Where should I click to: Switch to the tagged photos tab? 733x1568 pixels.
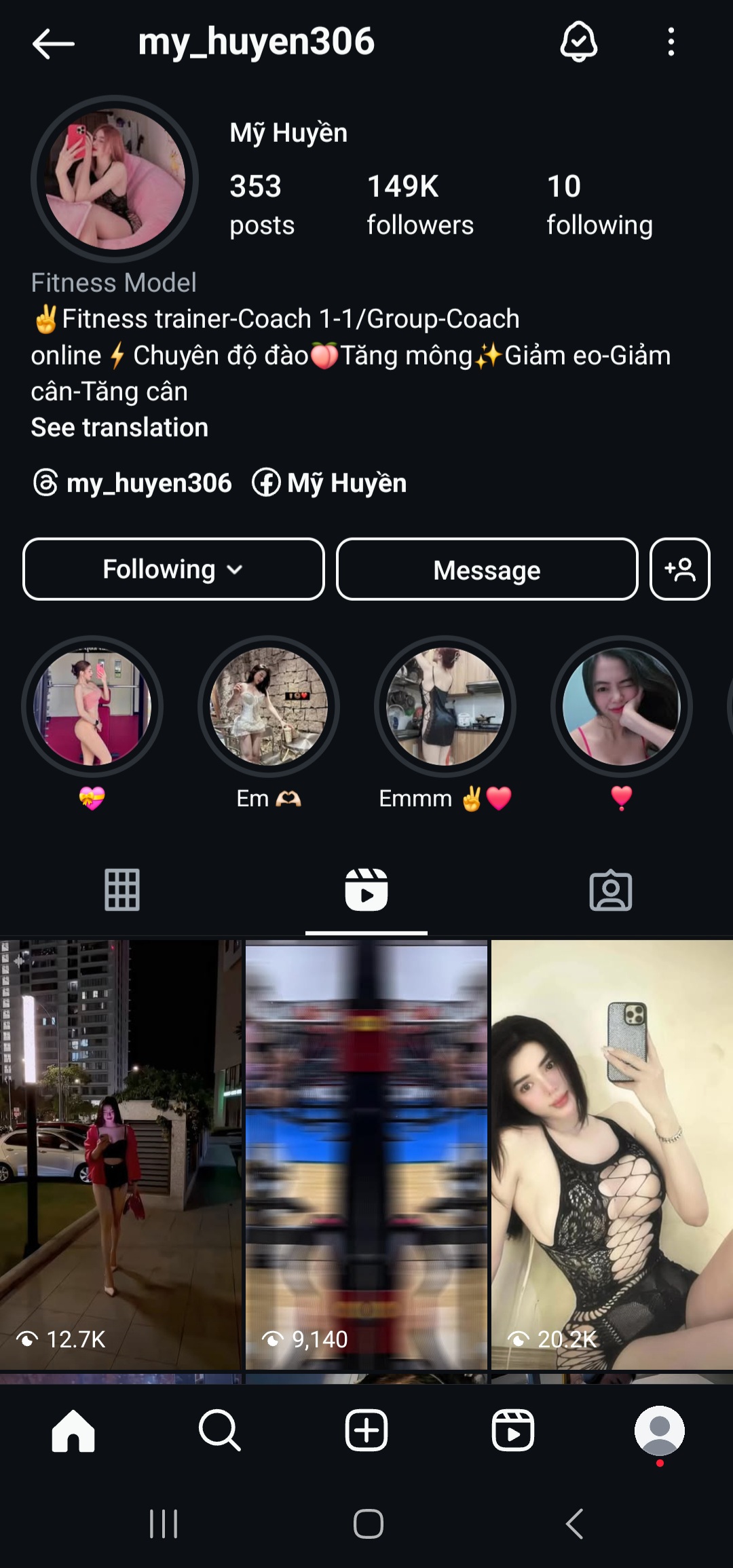pyautogui.click(x=610, y=889)
